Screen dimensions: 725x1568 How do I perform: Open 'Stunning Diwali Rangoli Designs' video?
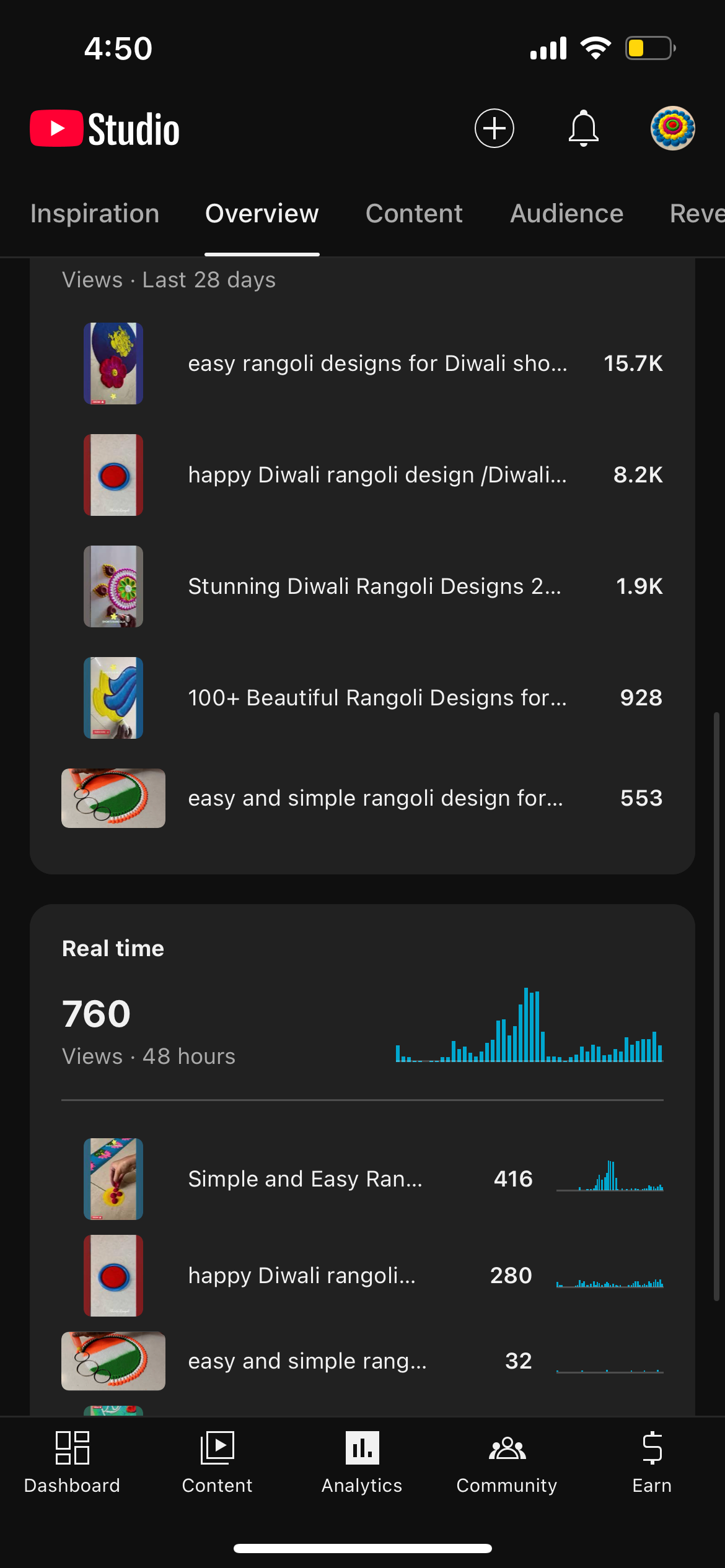click(x=374, y=586)
